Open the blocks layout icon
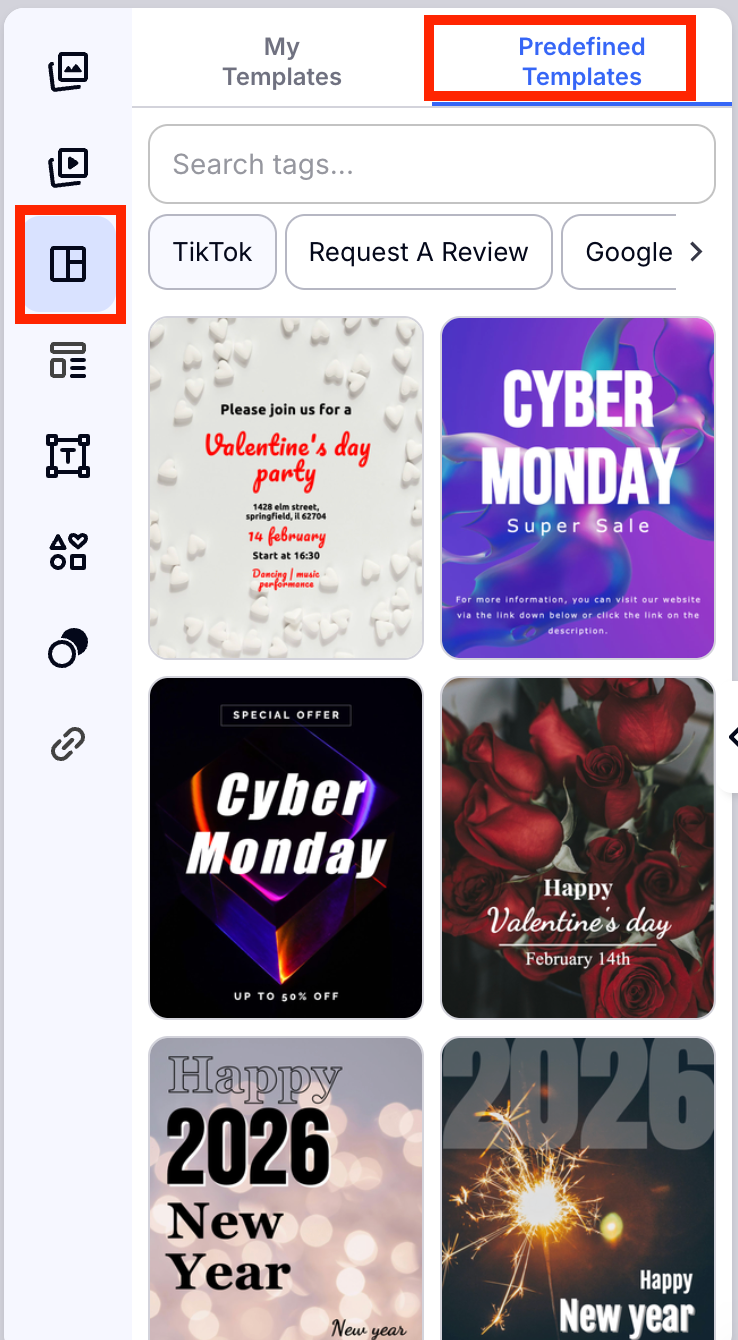This screenshot has height=1340, width=738. click(x=68, y=360)
